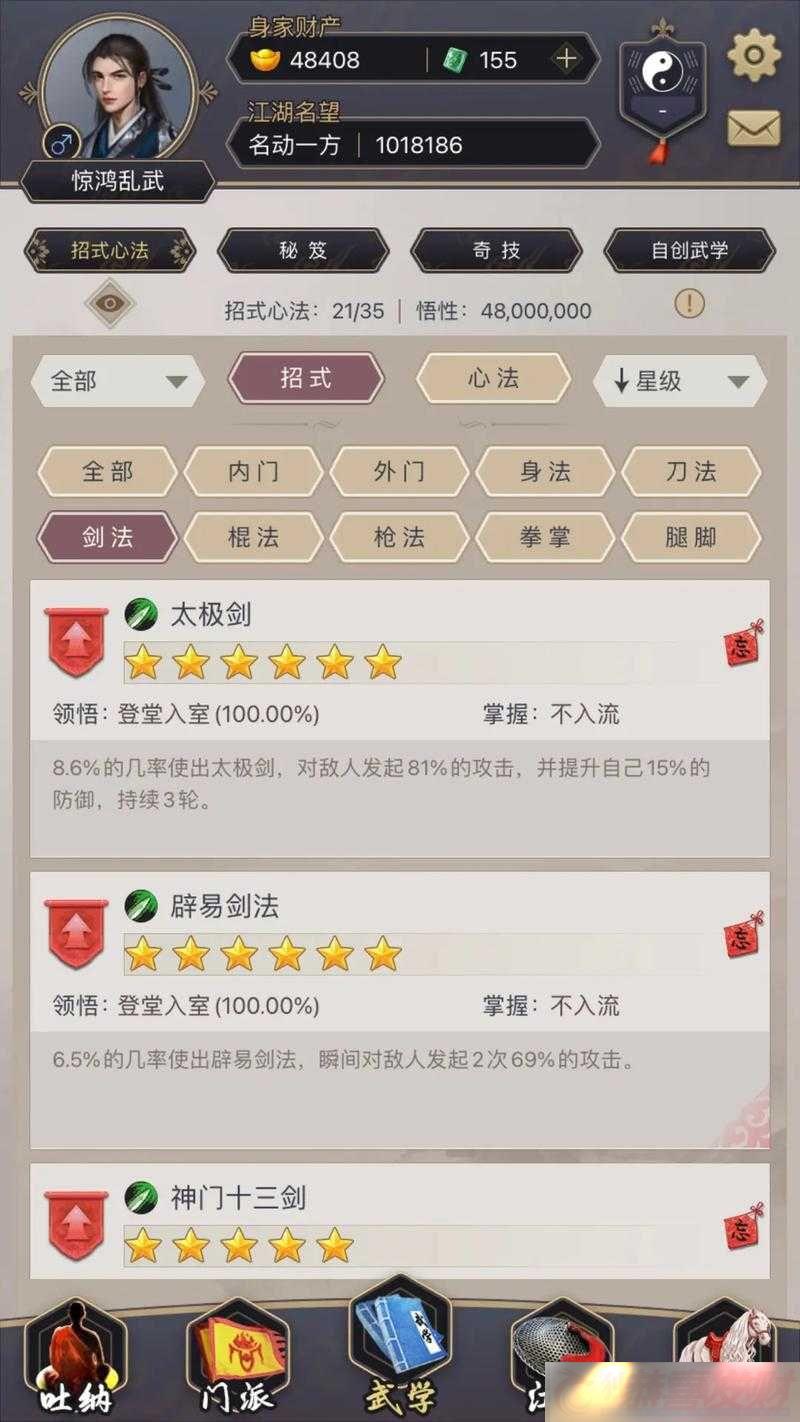Filter by 内门 chip
800x1422 pixels.
(253, 471)
